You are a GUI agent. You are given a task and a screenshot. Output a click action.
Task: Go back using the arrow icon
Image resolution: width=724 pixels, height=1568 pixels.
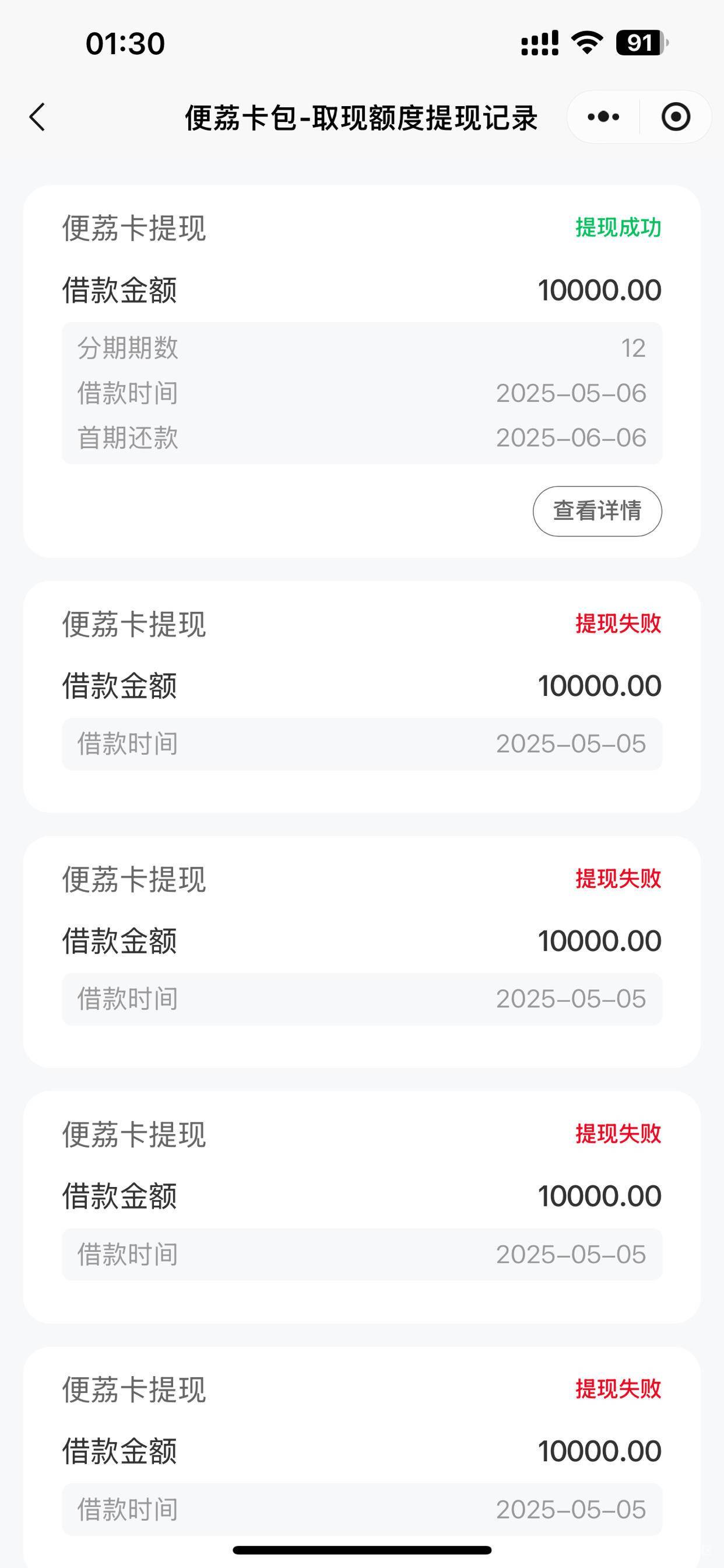pyautogui.click(x=38, y=117)
